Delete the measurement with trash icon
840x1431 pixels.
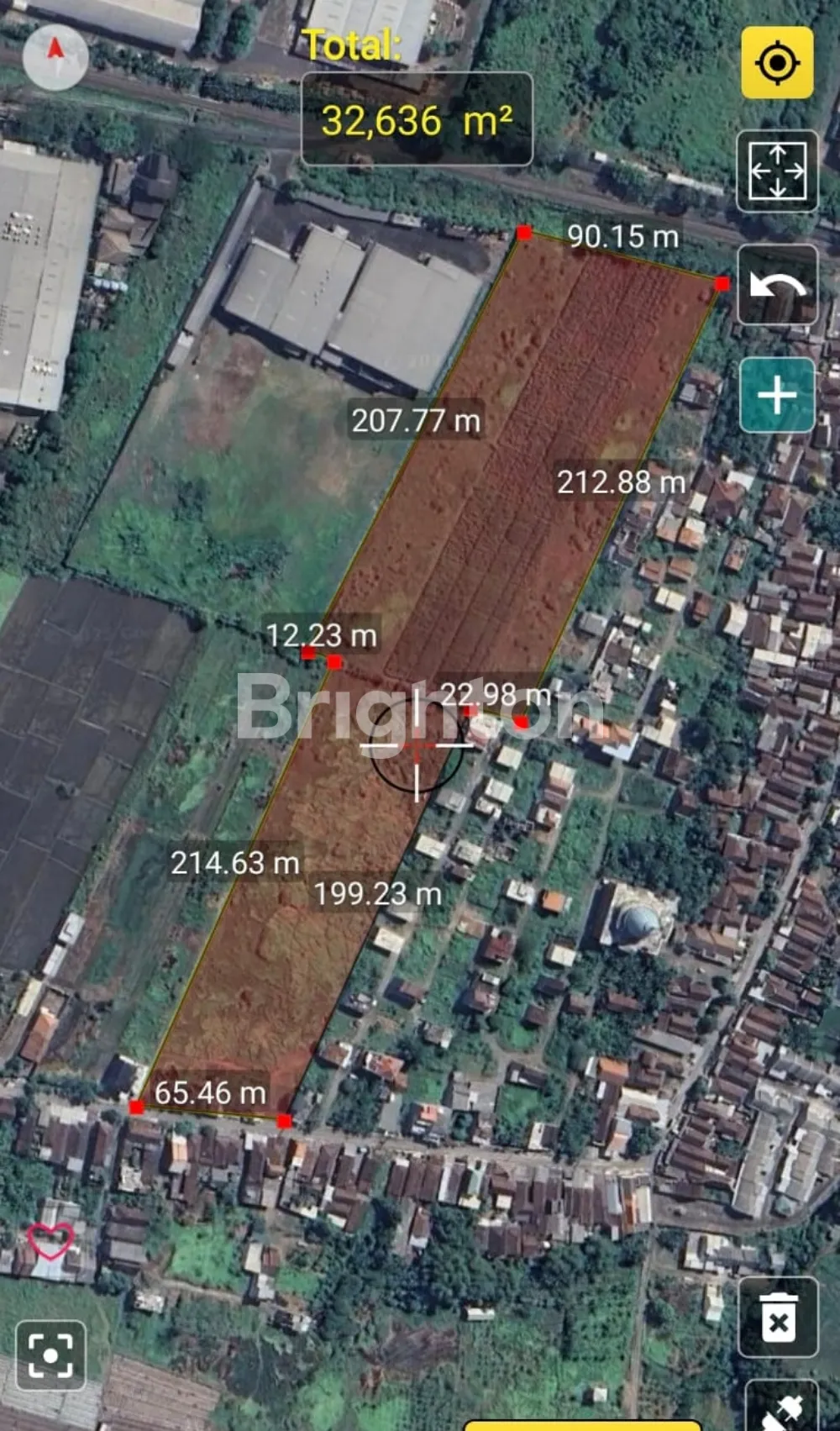pos(778,1317)
